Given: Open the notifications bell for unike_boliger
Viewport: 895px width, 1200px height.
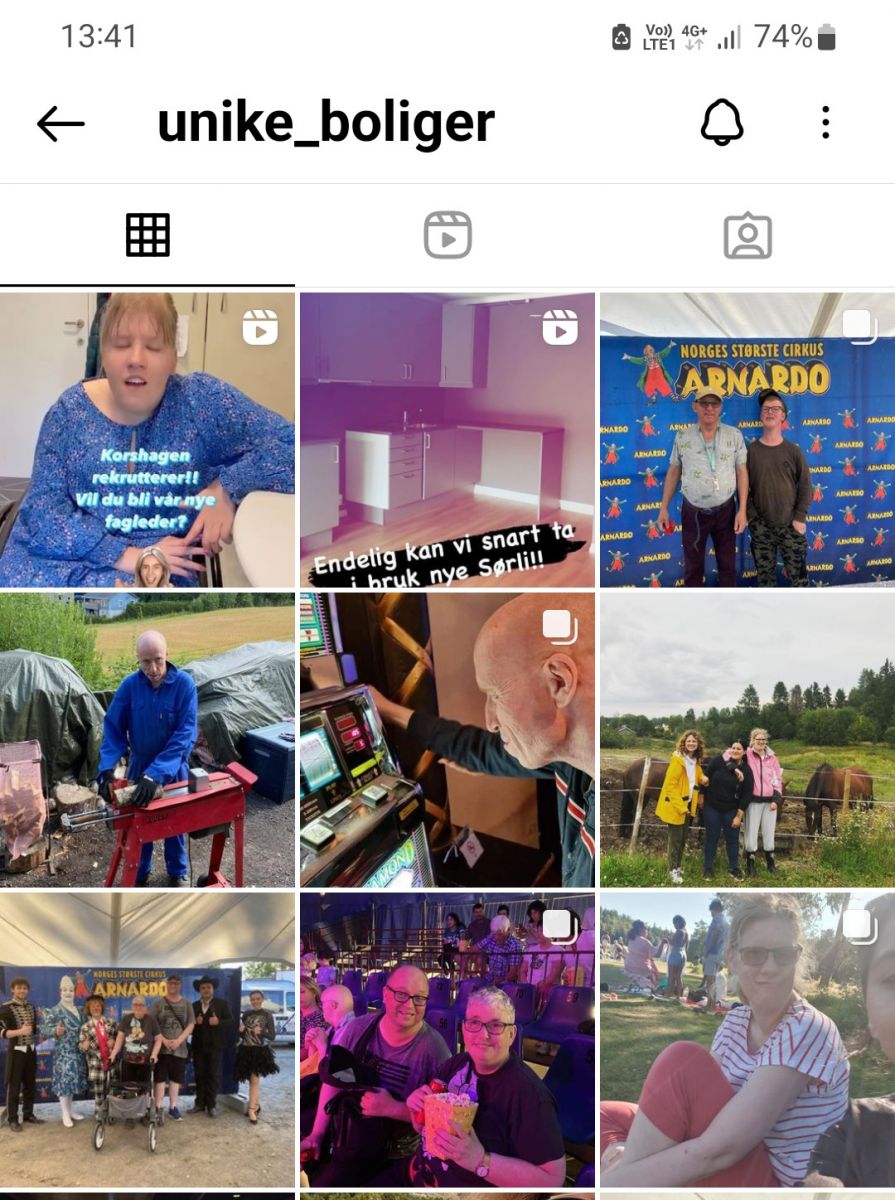Looking at the screenshot, I should tap(721, 124).
